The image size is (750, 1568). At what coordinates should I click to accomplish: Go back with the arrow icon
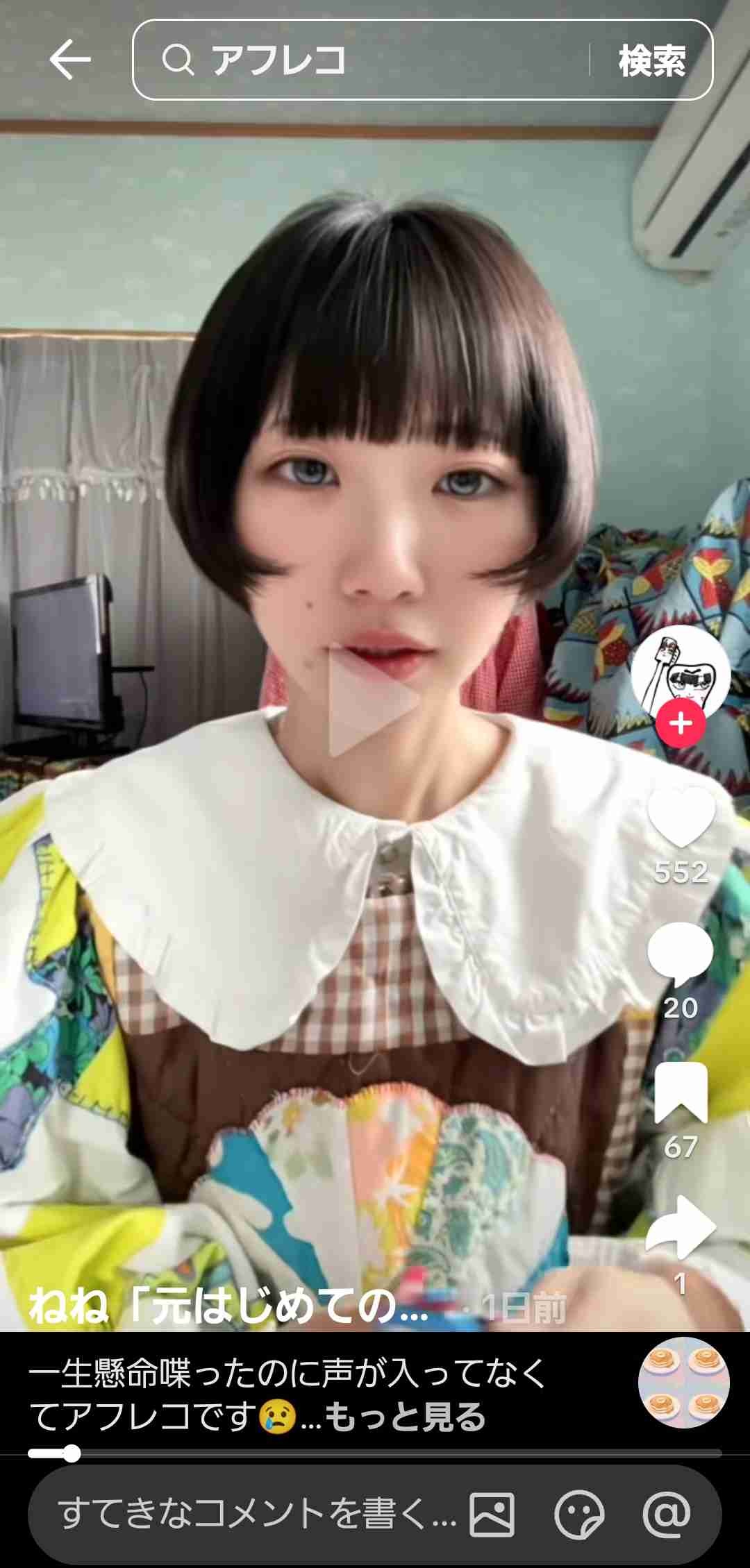coord(70,60)
